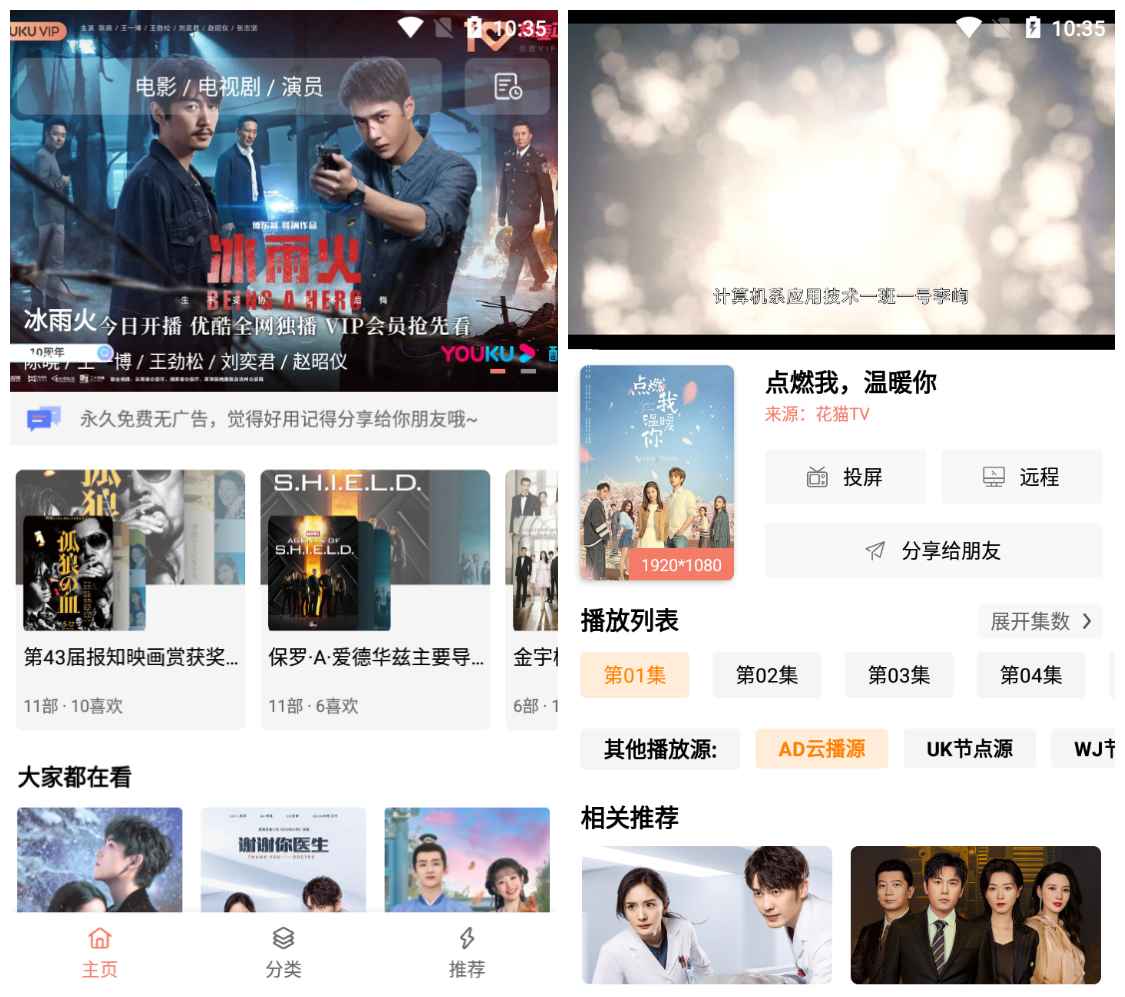Open the watch history icon
The image size is (1125, 997).
[507, 87]
